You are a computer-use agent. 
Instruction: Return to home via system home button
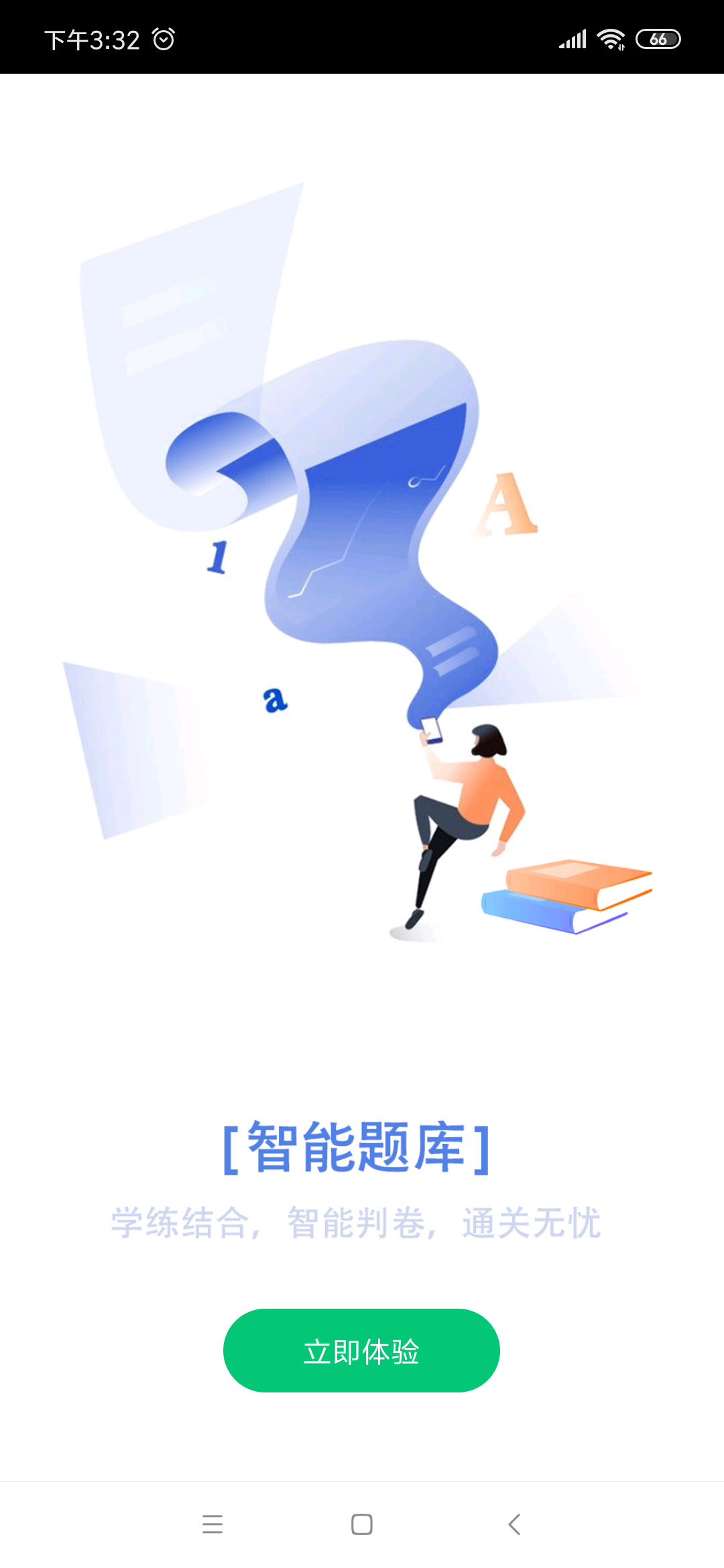point(362,1524)
